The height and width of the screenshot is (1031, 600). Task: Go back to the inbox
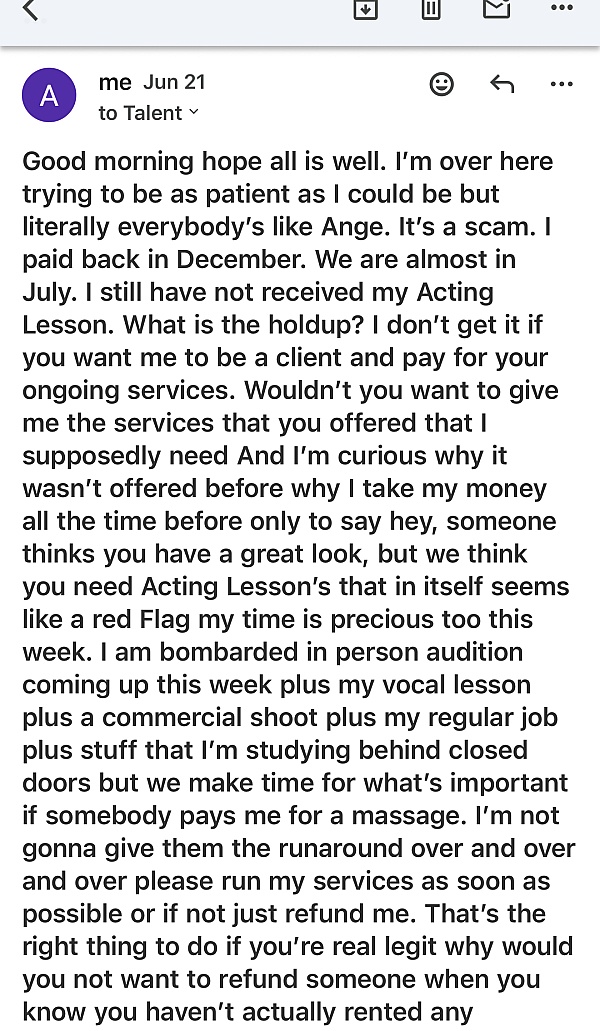(x=30, y=10)
